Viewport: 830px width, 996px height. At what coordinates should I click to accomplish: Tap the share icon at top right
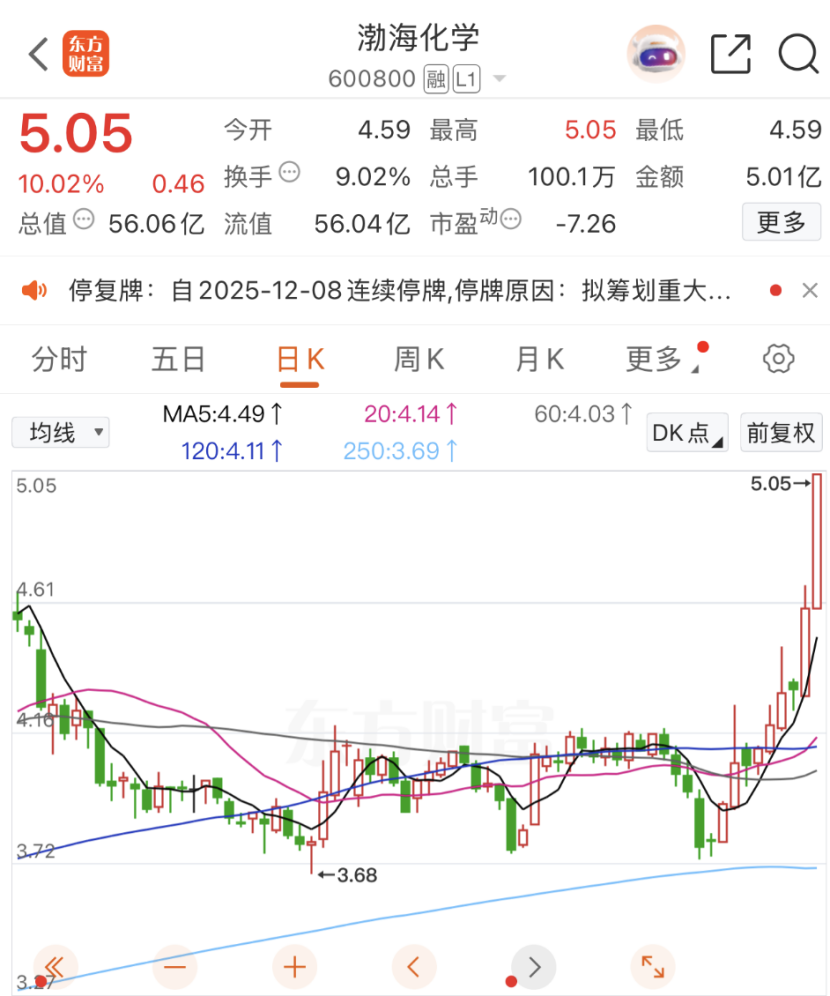pyautogui.click(x=731, y=54)
